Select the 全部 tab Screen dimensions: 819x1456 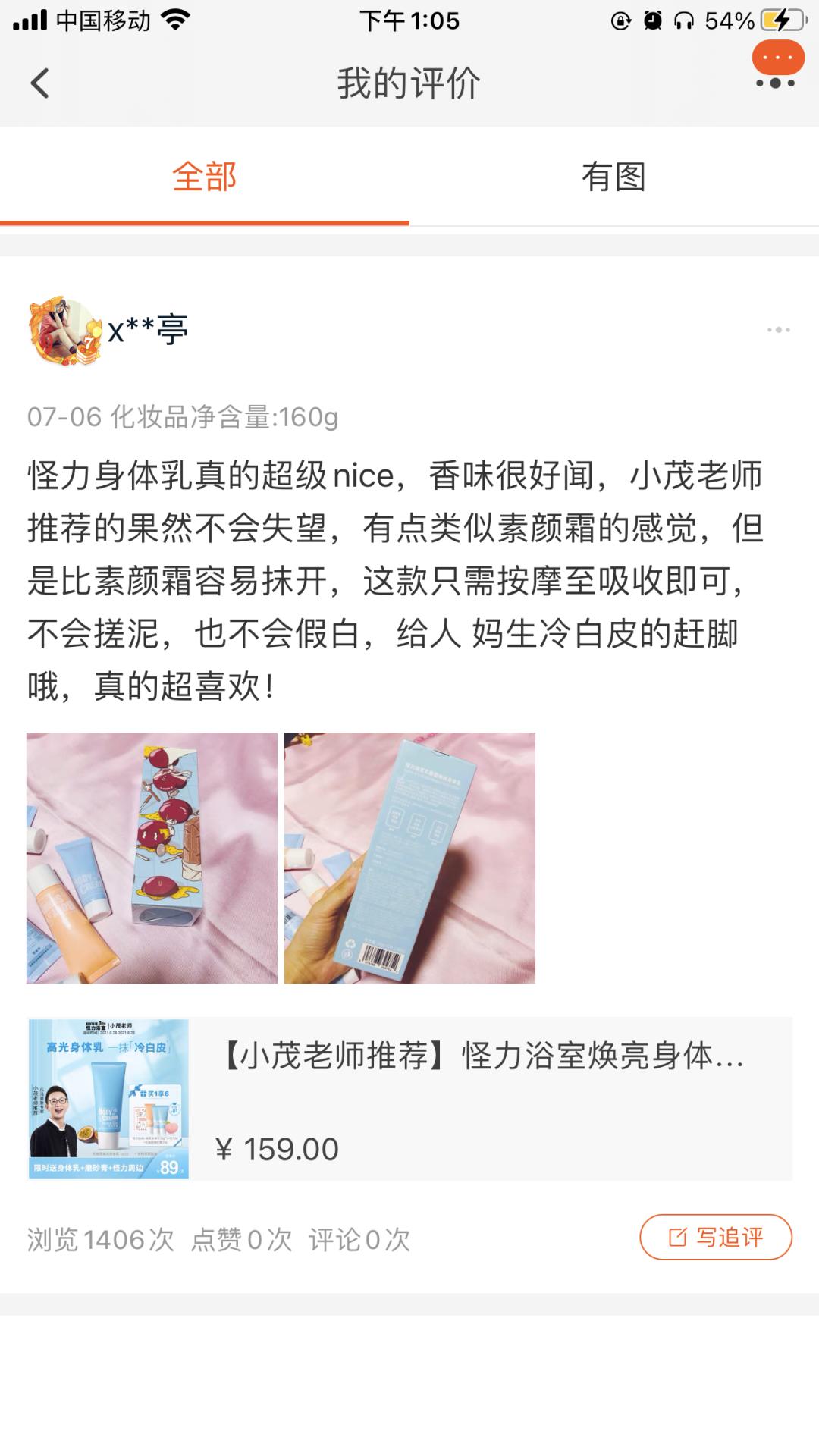(204, 177)
